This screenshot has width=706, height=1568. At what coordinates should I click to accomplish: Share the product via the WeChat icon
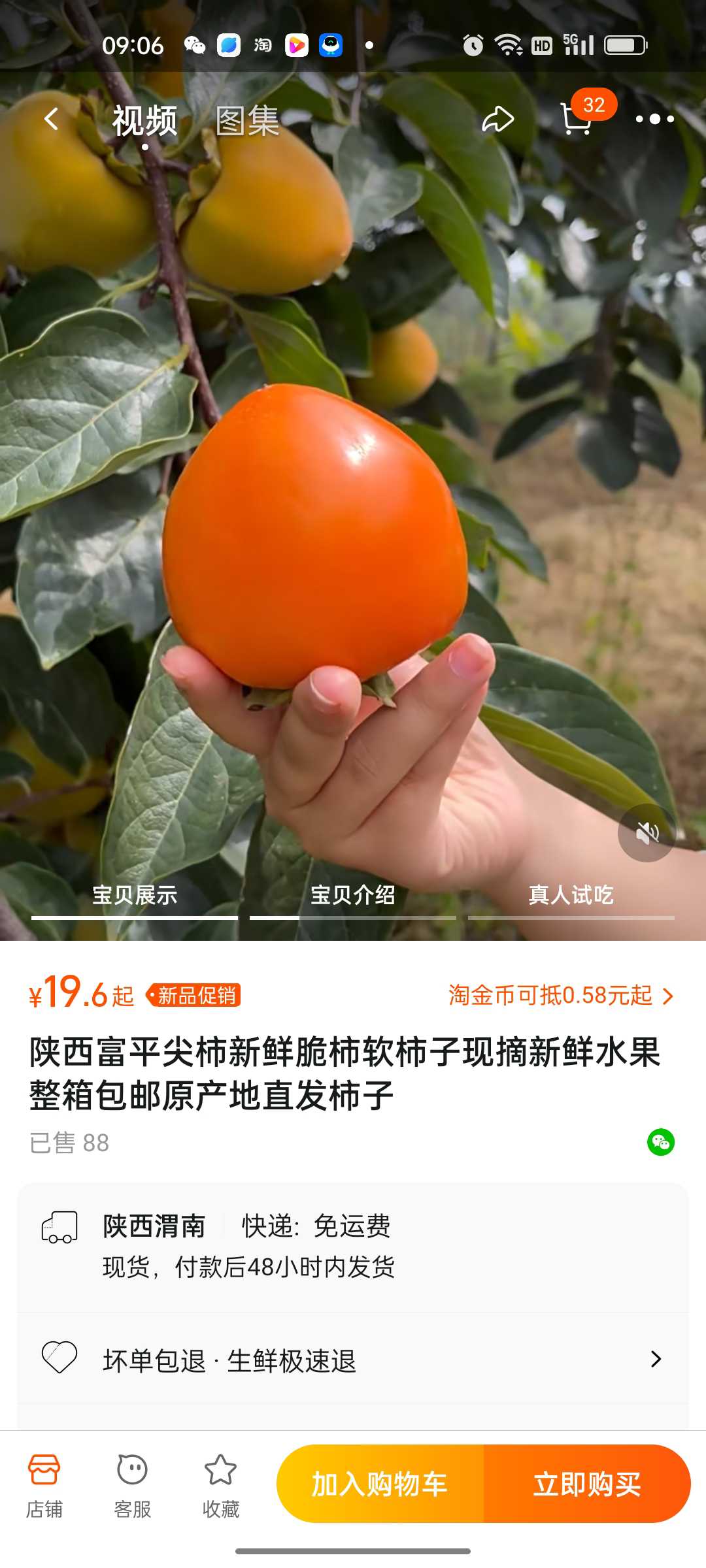[x=661, y=1142]
